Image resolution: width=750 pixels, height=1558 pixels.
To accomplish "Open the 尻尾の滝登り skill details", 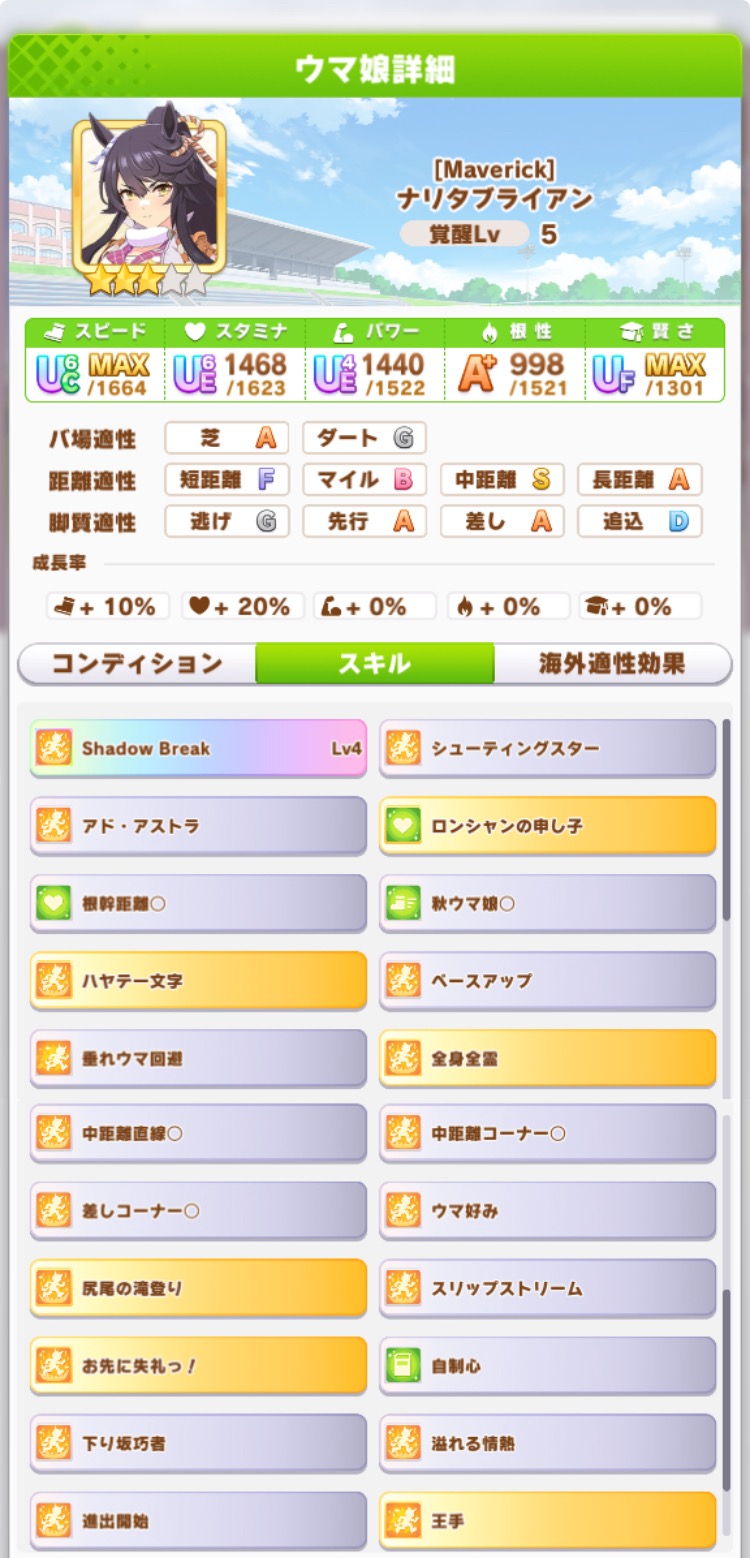I will tap(198, 1288).
